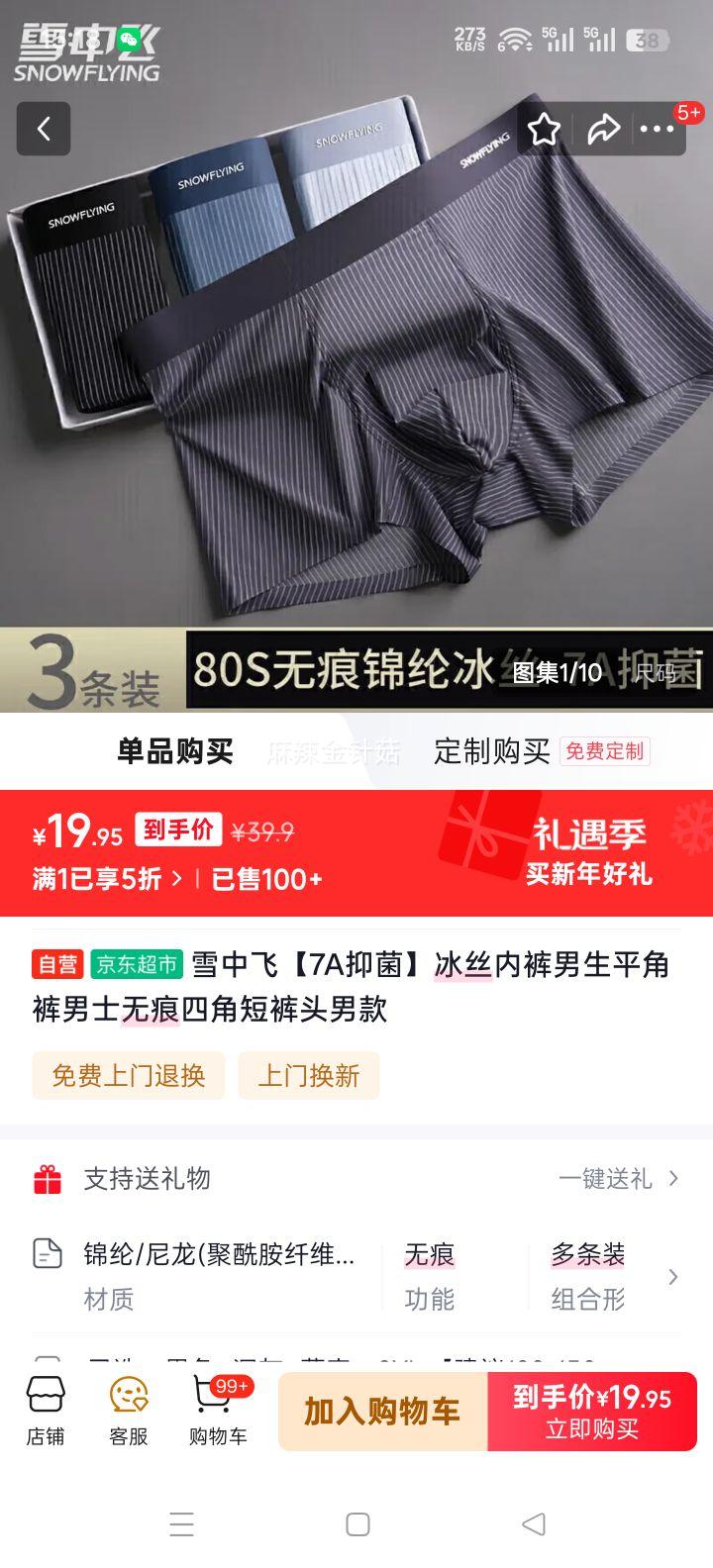Image resolution: width=713 pixels, height=1568 pixels.
Task: Tap the WeChat notification icon in status bar
Action: (129, 38)
